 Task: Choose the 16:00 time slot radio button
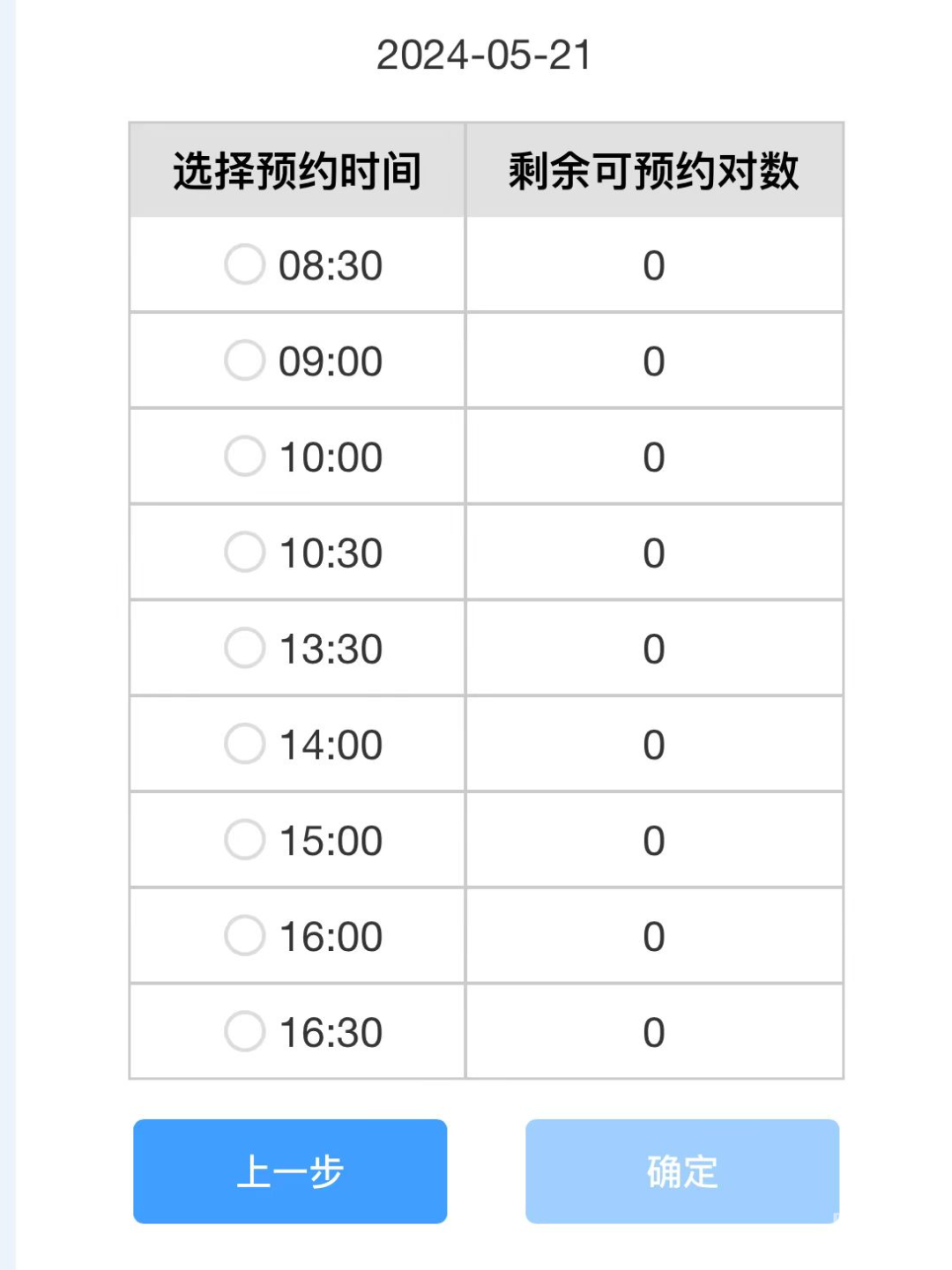click(x=244, y=936)
